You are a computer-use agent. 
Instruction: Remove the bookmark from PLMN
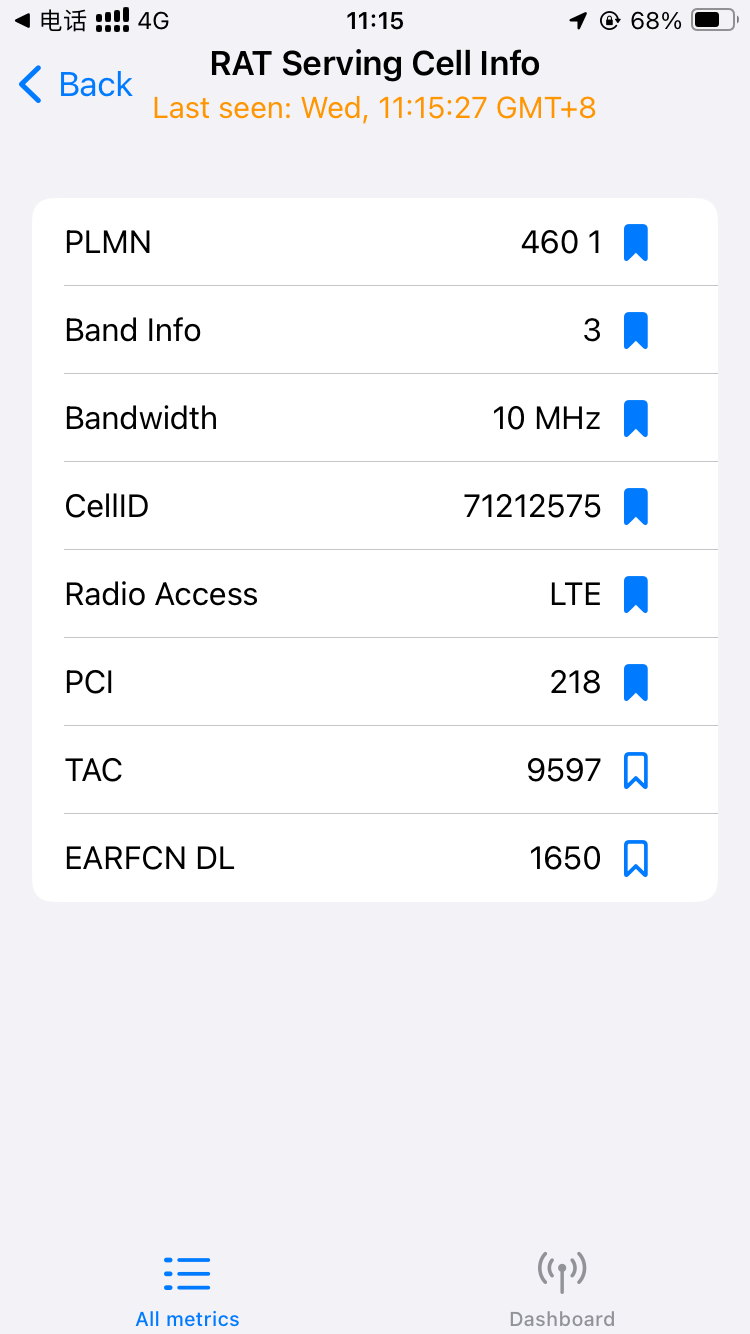click(x=636, y=243)
